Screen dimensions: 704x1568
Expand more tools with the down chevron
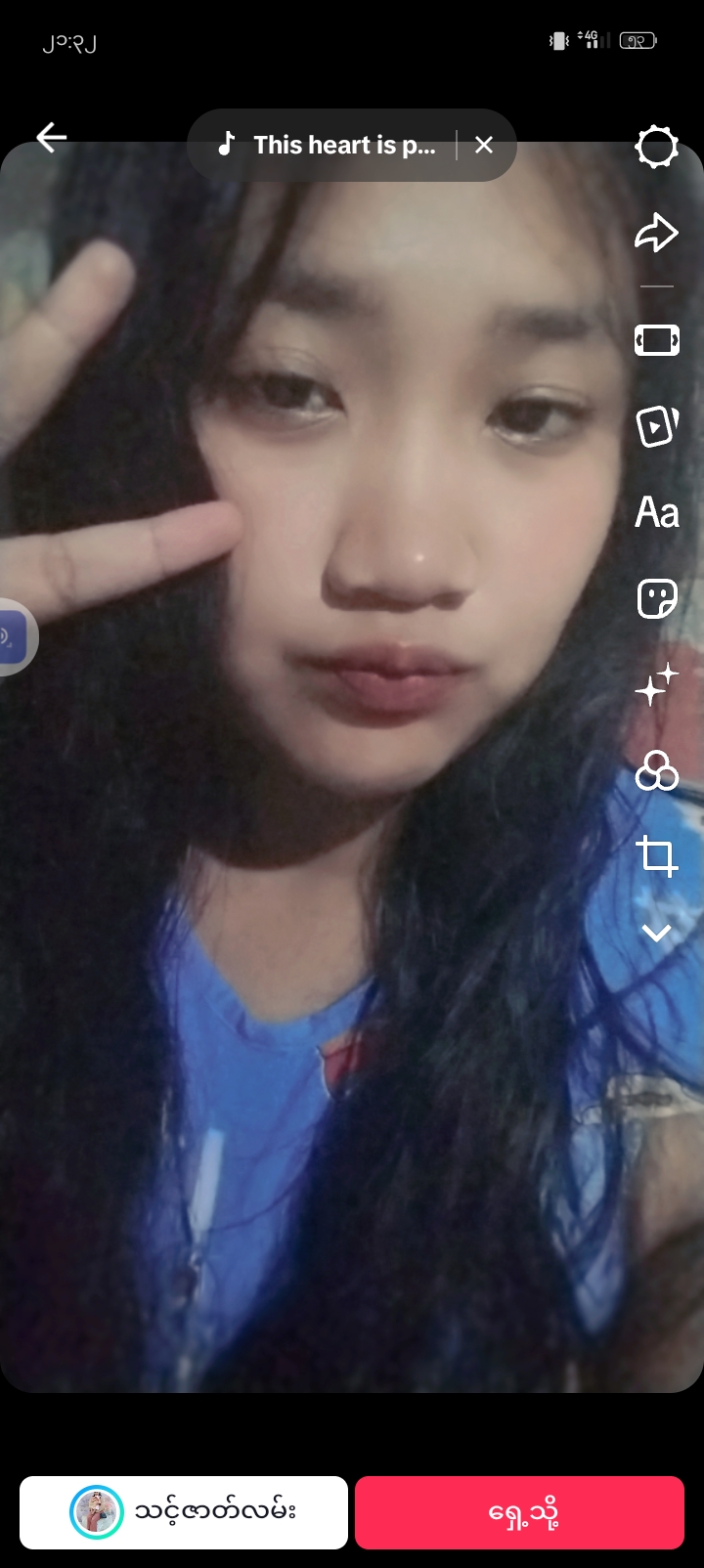click(x=656, y=932)
